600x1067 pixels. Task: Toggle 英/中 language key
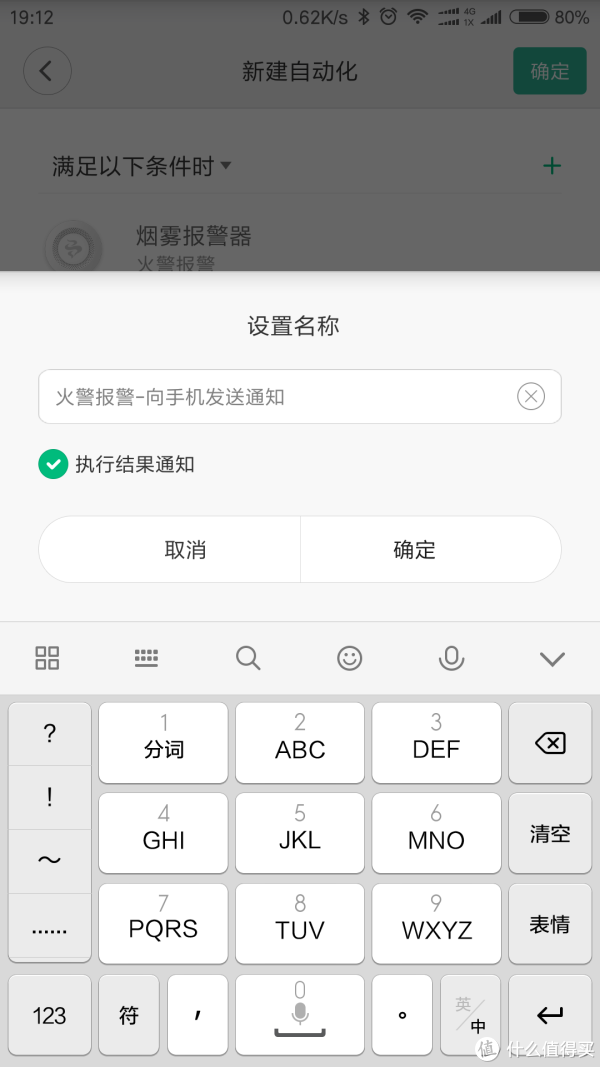pyautogui.click(x=470, y=1015)
